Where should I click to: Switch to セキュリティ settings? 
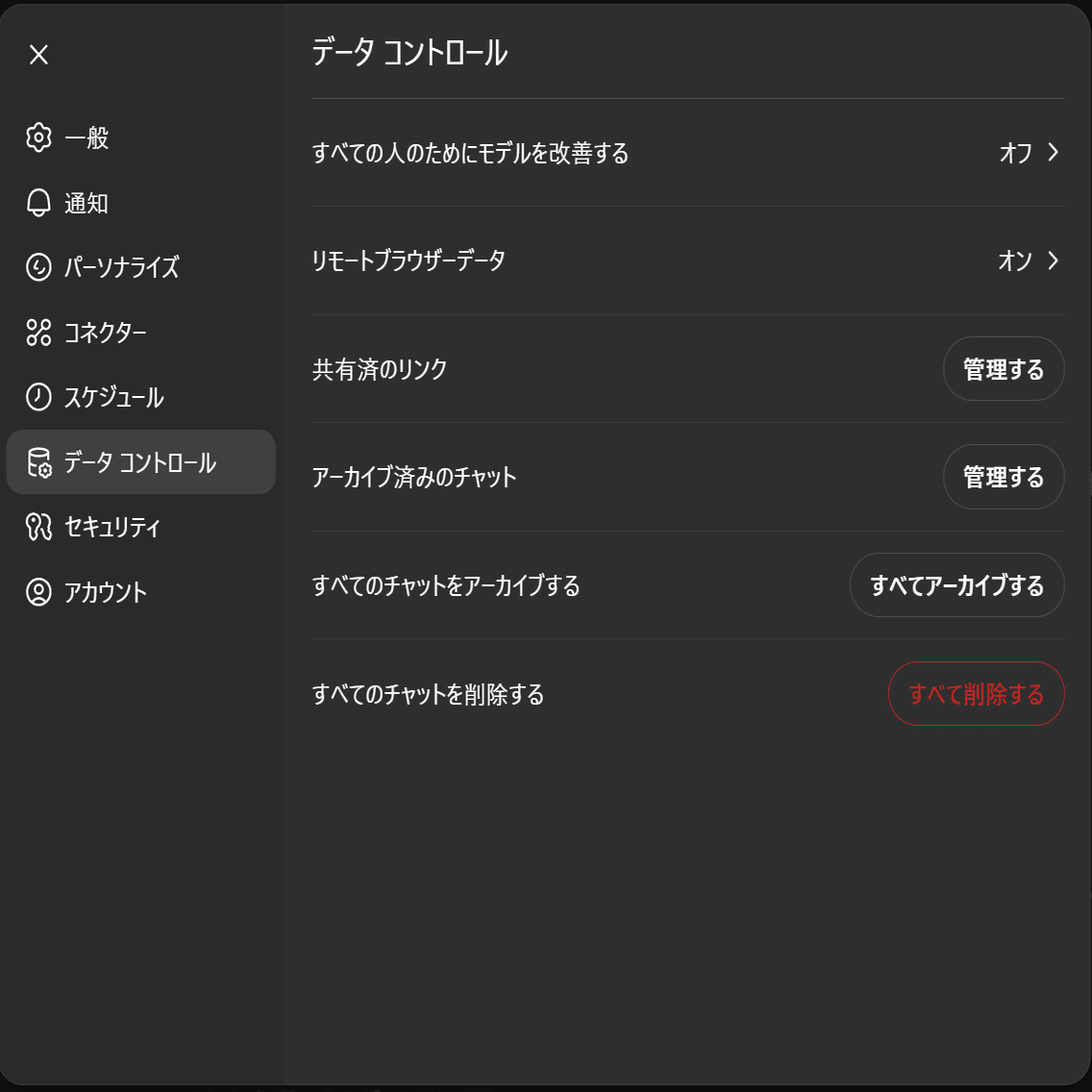[x=112, y=527]
